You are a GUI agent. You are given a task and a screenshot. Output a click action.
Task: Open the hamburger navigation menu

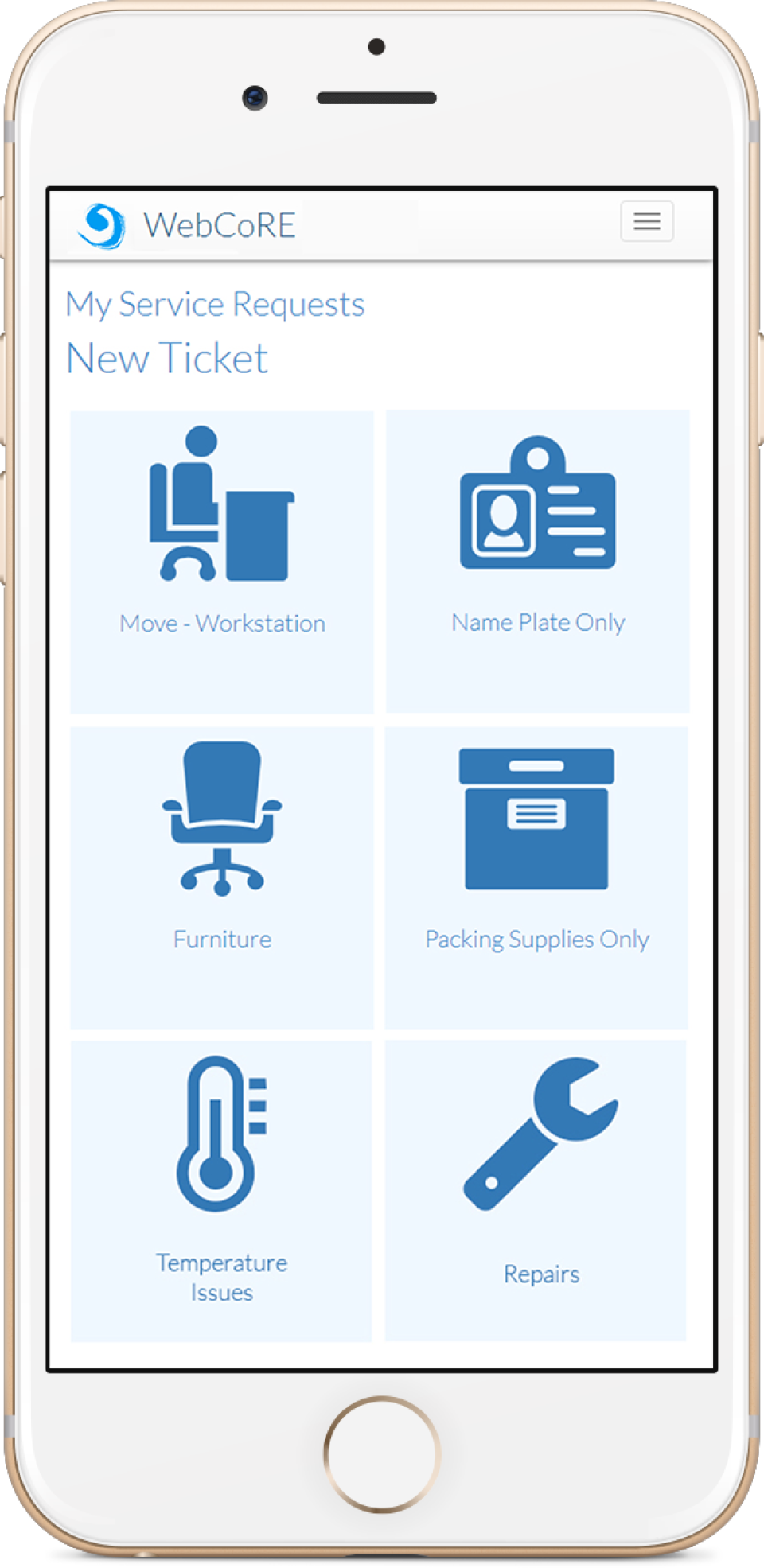646,221
